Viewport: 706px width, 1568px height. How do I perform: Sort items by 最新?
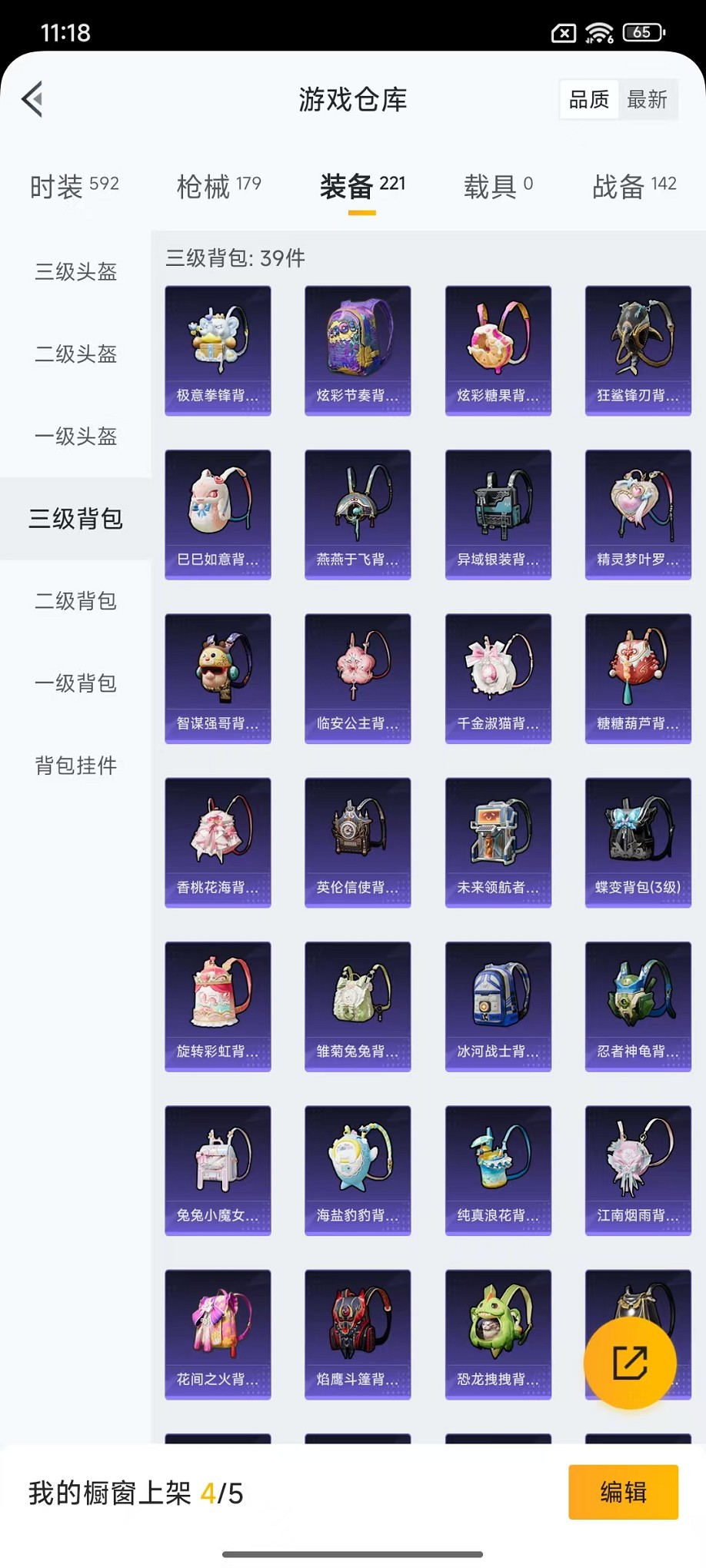click(x=647, y=99)
